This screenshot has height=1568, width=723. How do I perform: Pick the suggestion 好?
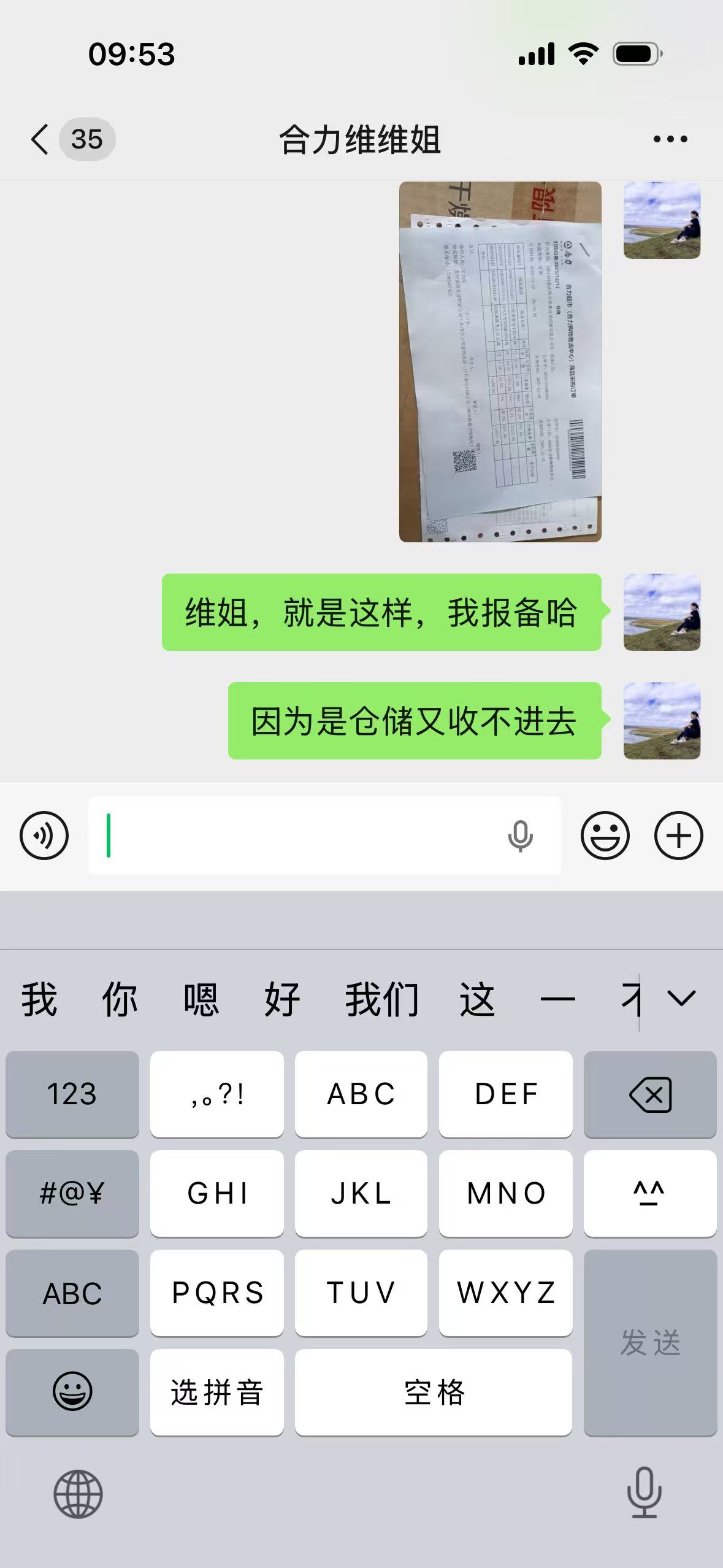(x=281, y=1000)
